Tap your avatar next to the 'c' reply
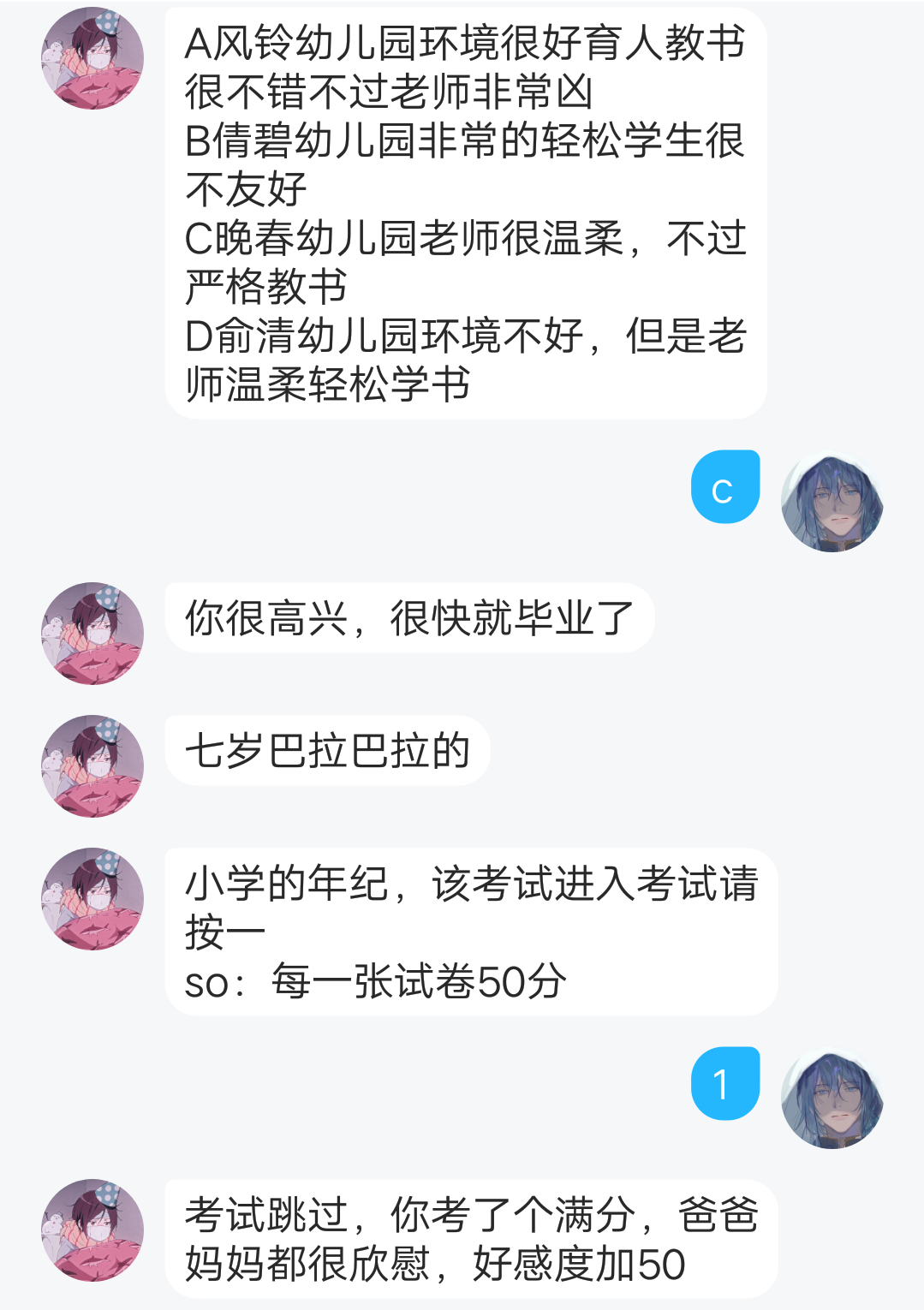924x1310 pixels. coord(832,502)
